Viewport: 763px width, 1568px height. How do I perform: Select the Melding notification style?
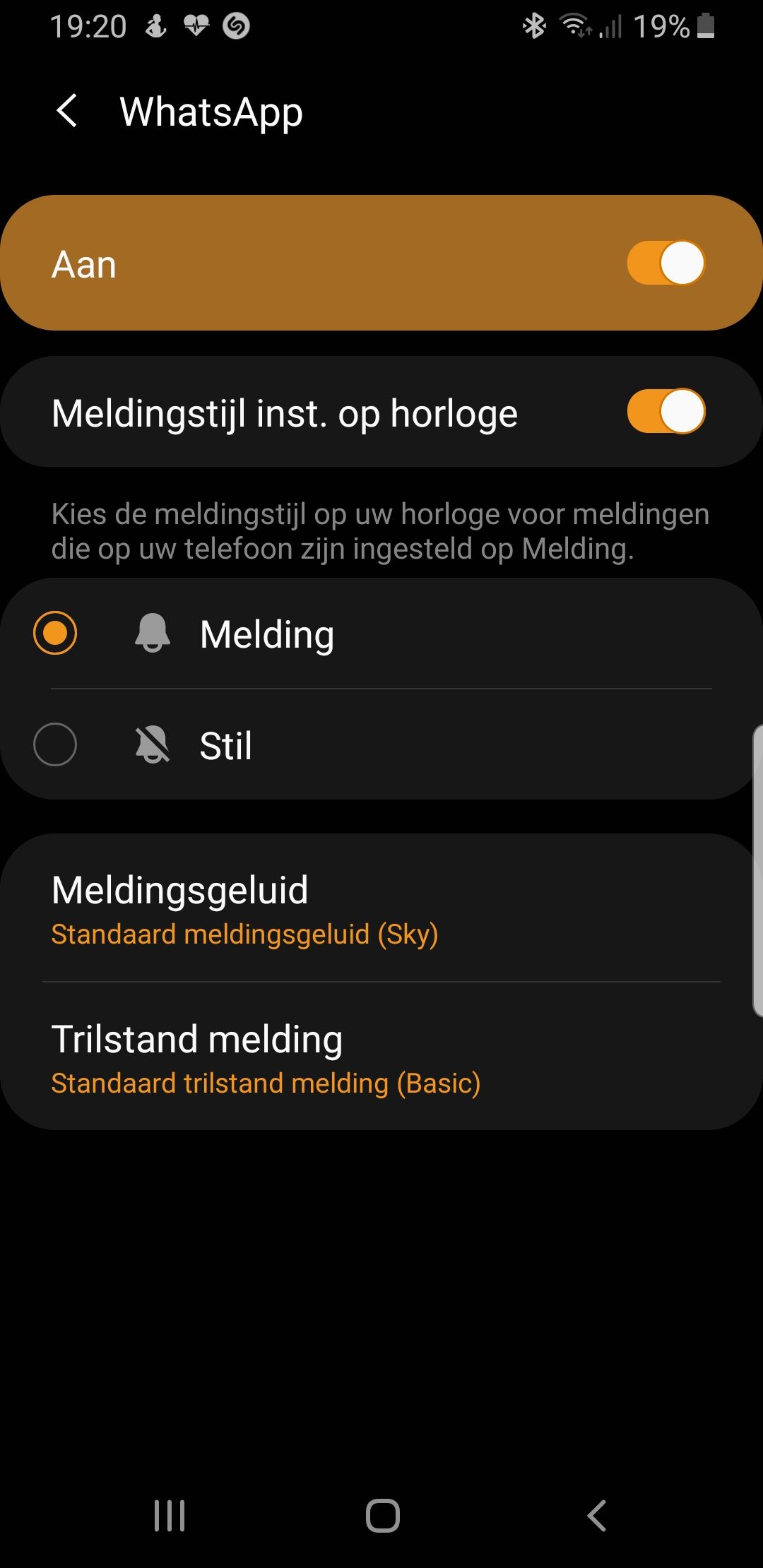click(x=55, y=633)
